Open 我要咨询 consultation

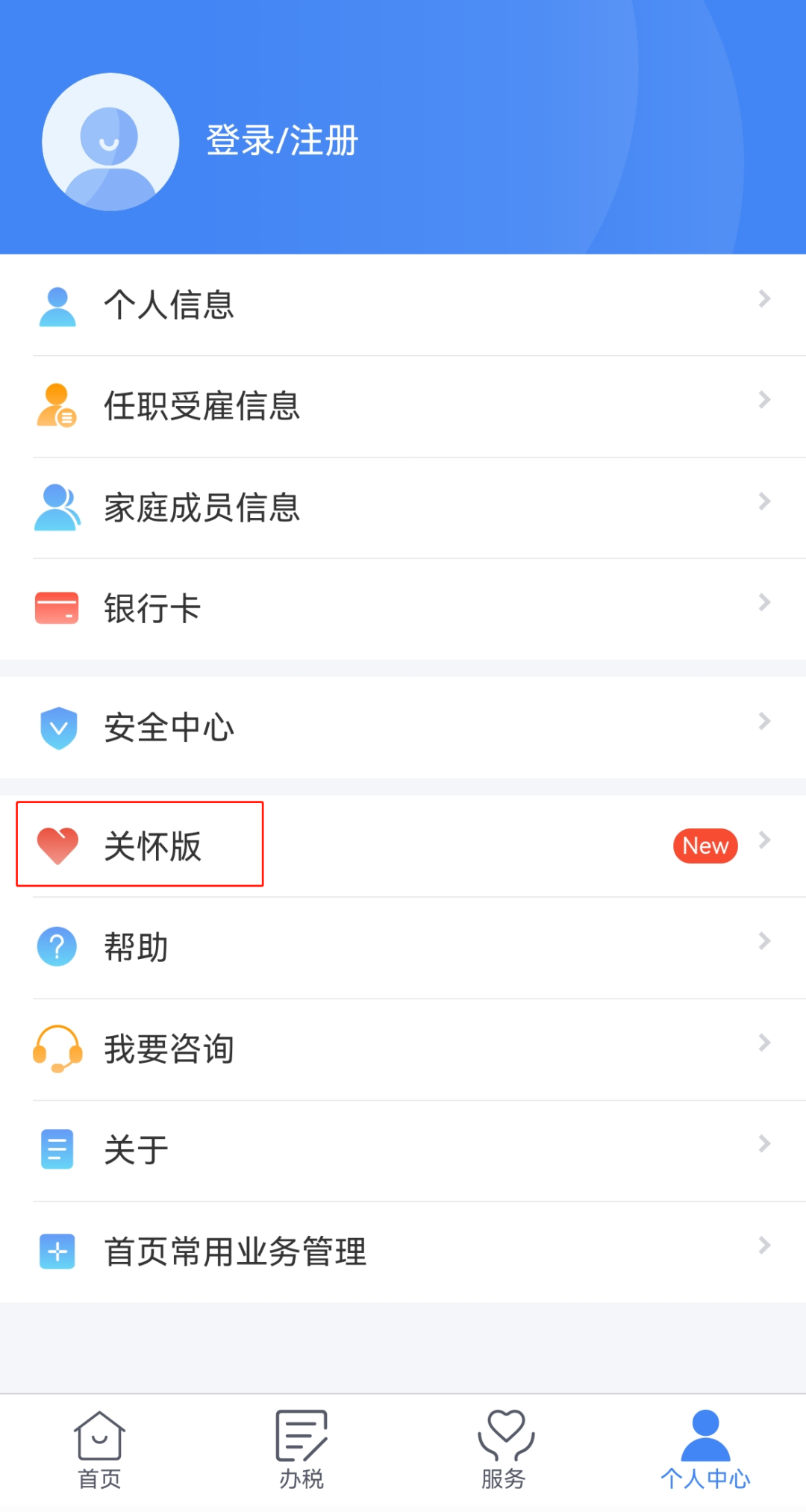(x=403, y=1049)
